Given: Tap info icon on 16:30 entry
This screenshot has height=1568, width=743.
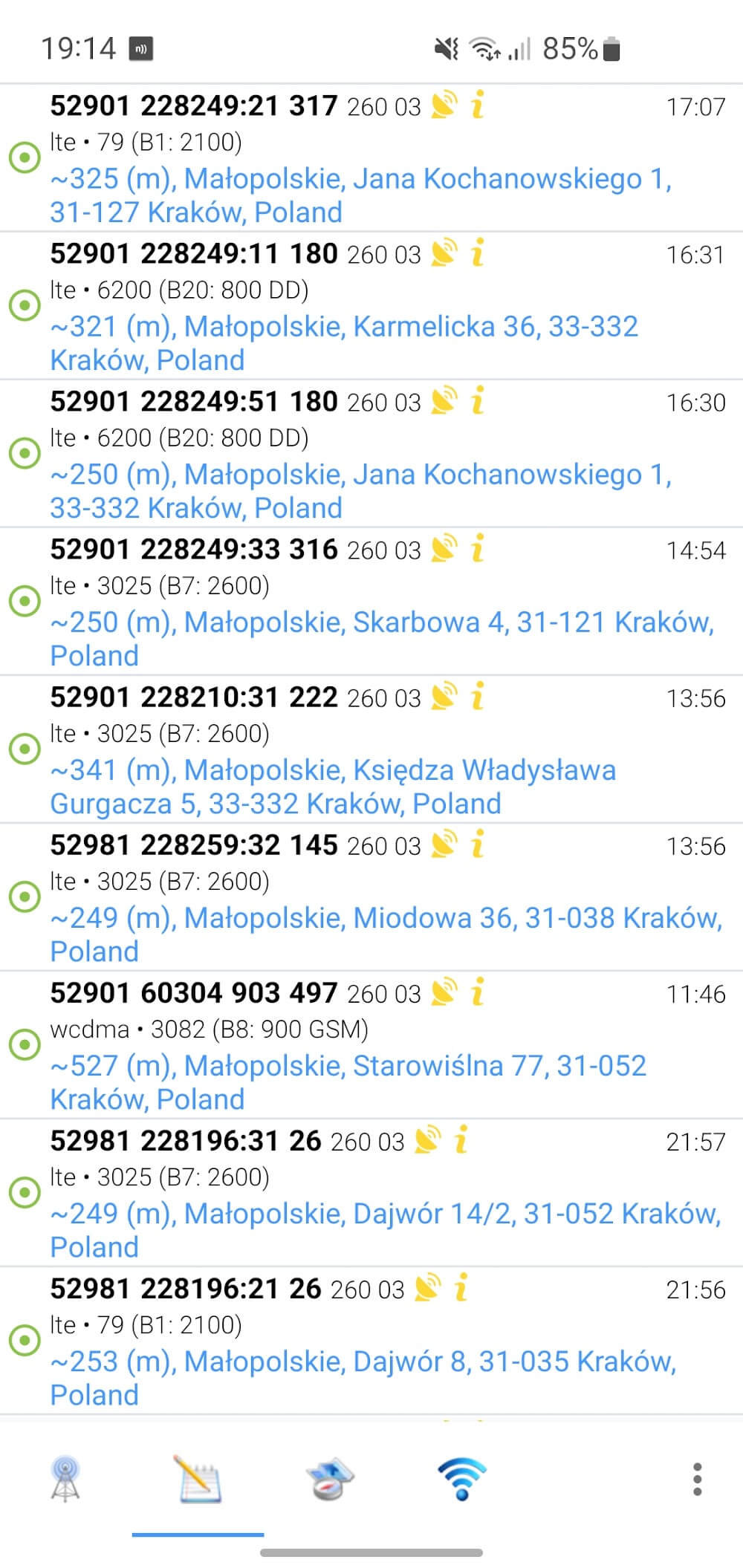Looking at the screenshot, I should [478, 401].
